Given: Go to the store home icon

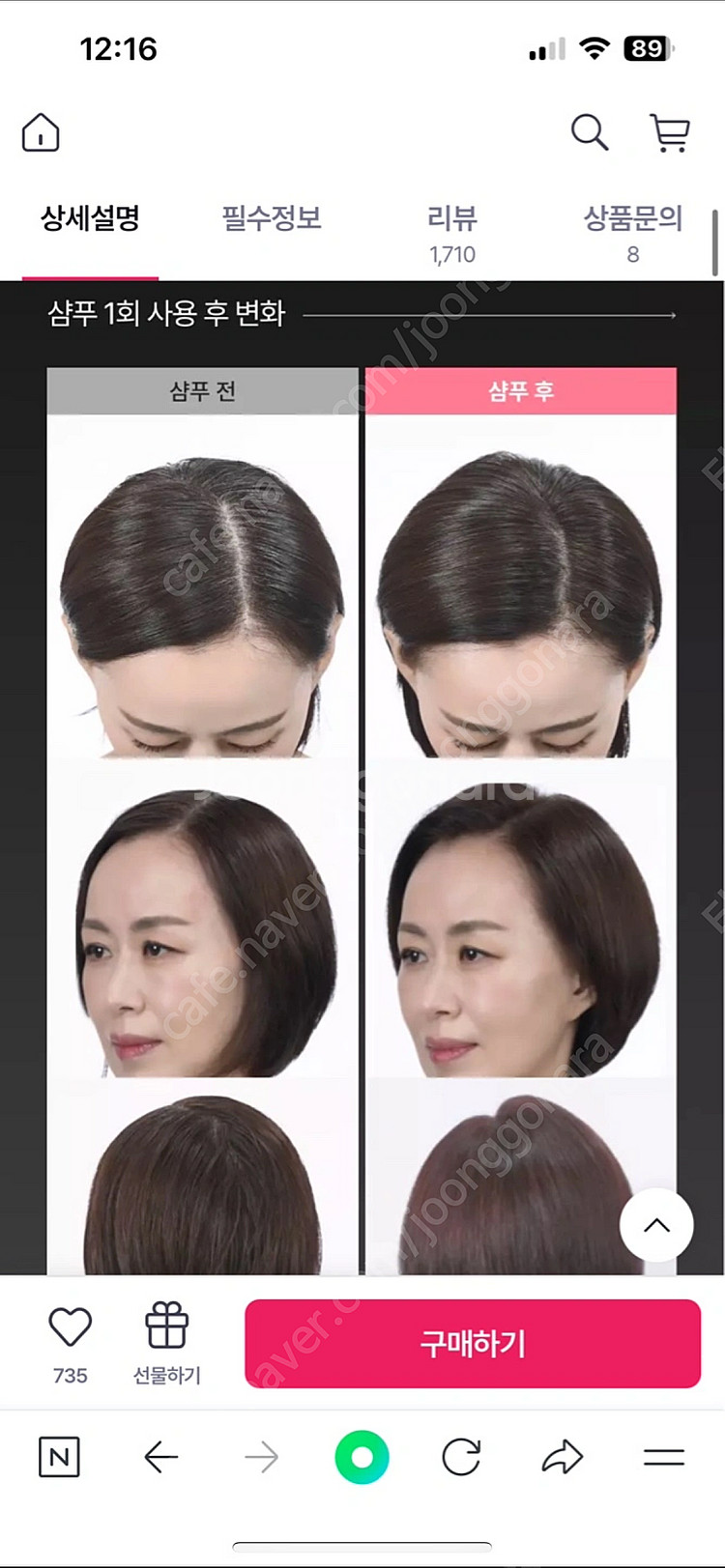Looking at the screenshot, I should point(41,132).
